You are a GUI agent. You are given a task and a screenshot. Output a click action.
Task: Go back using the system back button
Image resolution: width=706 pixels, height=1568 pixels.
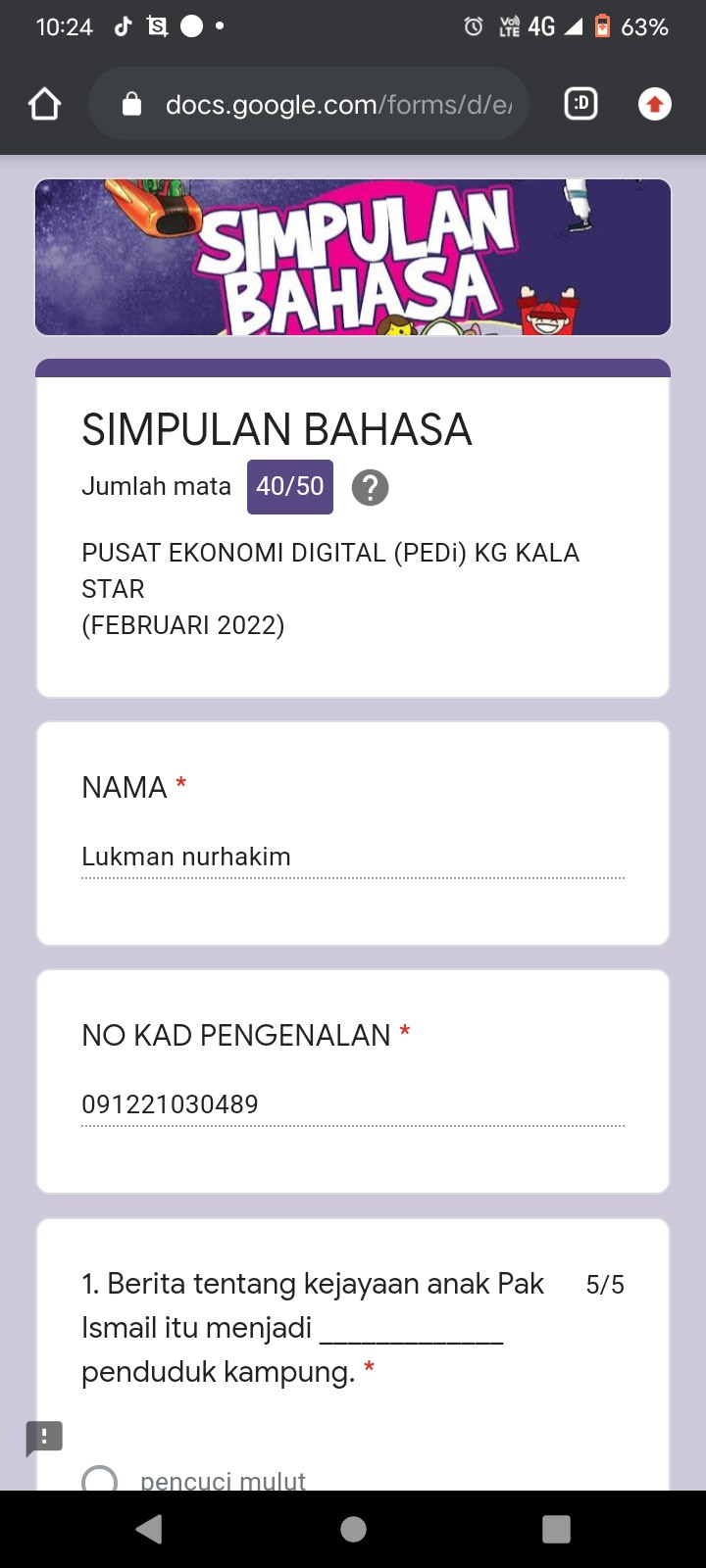coord(150,1529)
